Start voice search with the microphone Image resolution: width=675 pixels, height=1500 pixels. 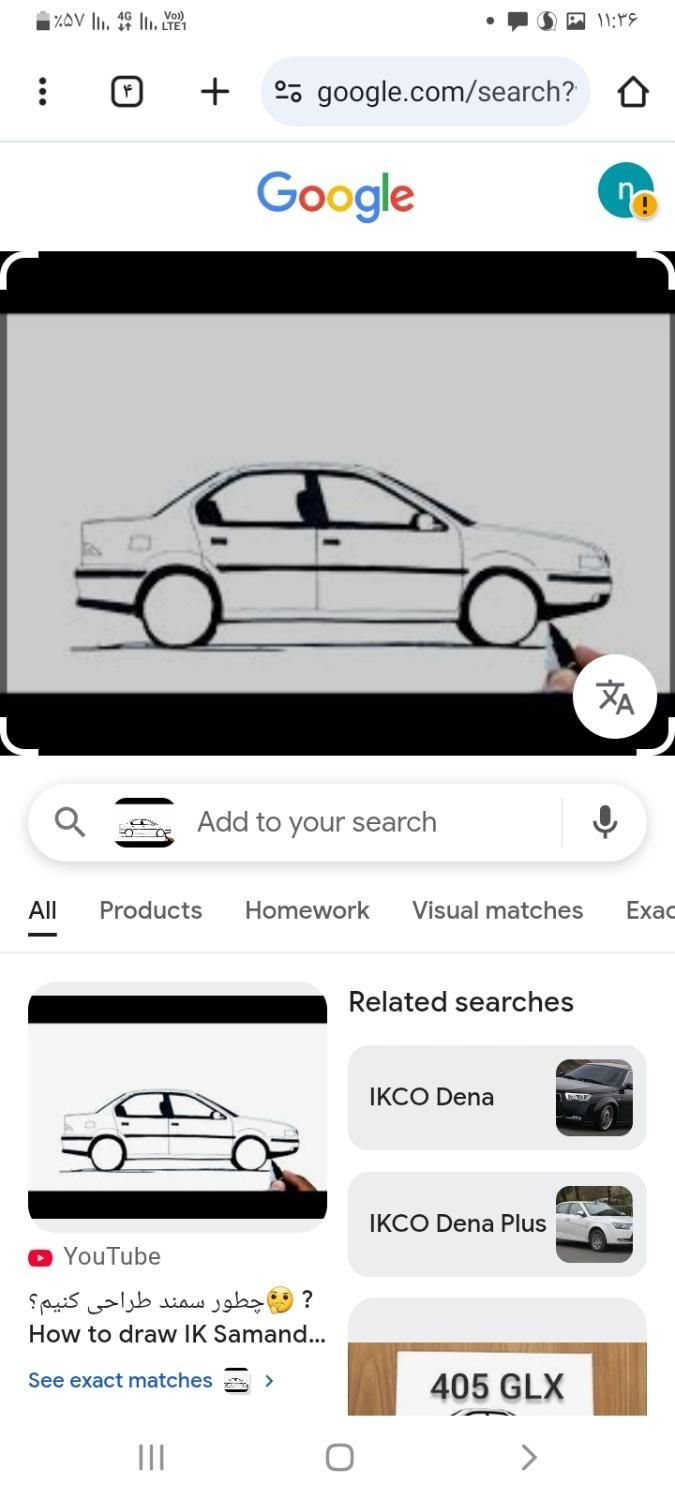tap(604, 822)
